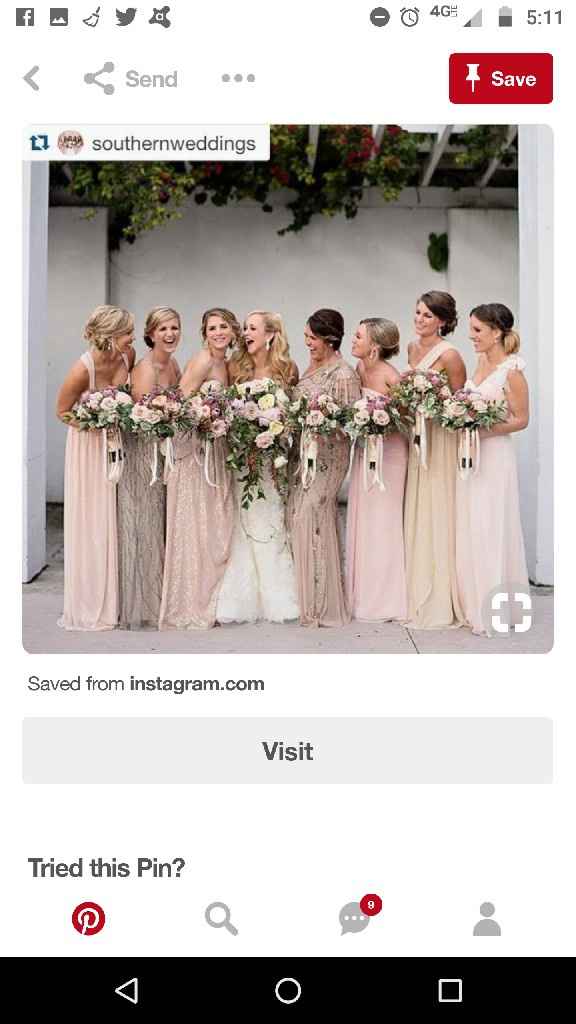This screenshot has width=576, height=1024.
Task: Visit the source website
Action: [x=287, y=750]
